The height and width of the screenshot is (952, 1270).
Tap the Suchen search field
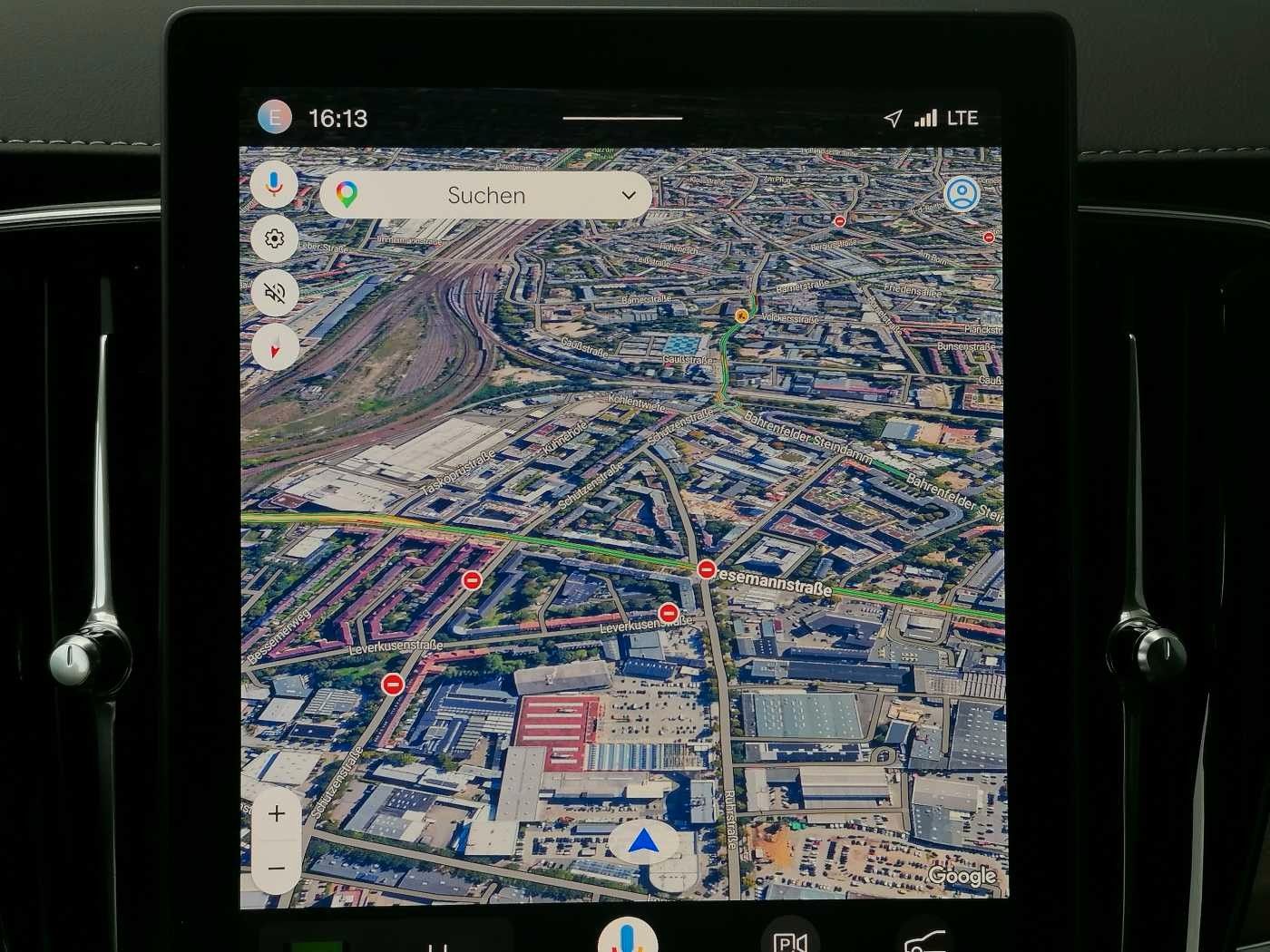[x=486, y=195]
